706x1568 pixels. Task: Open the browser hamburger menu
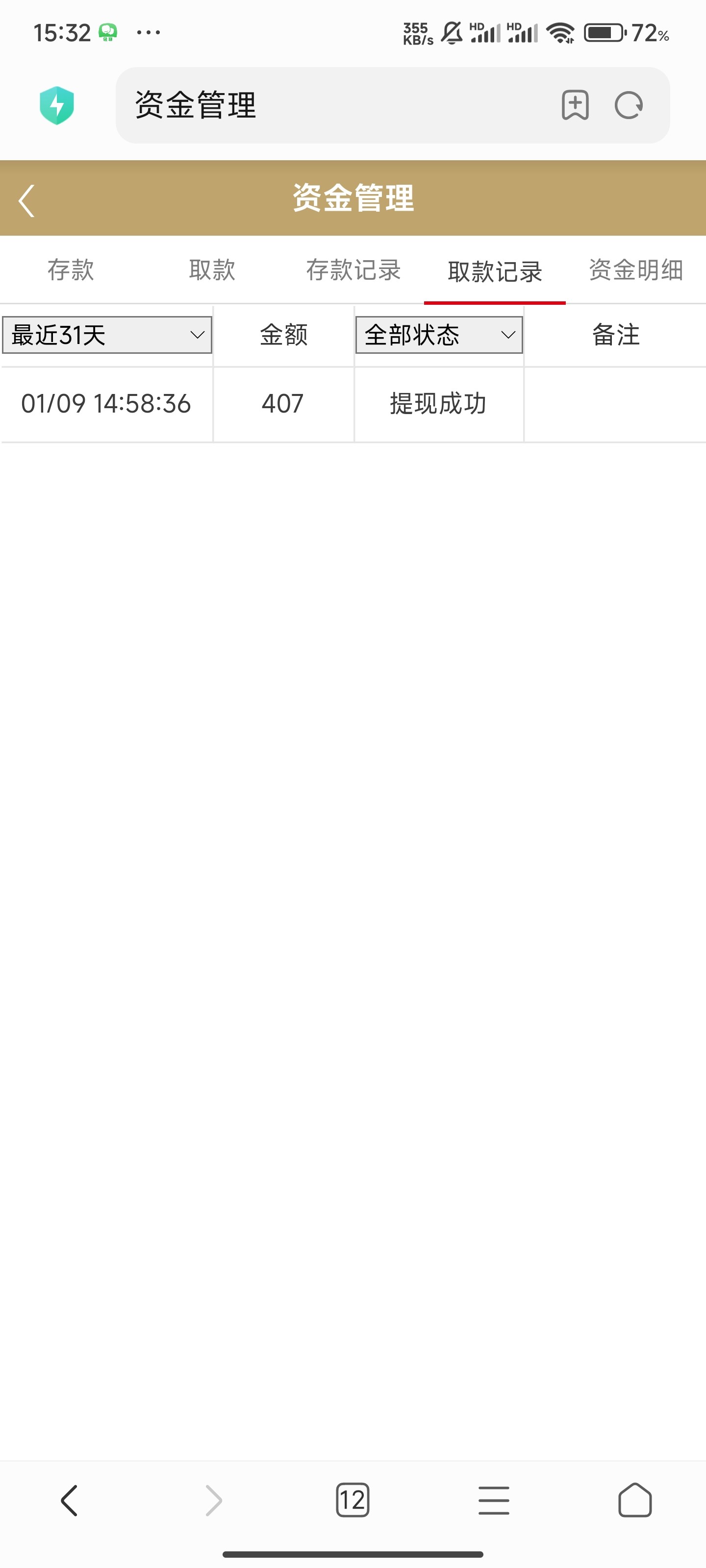494,1500
